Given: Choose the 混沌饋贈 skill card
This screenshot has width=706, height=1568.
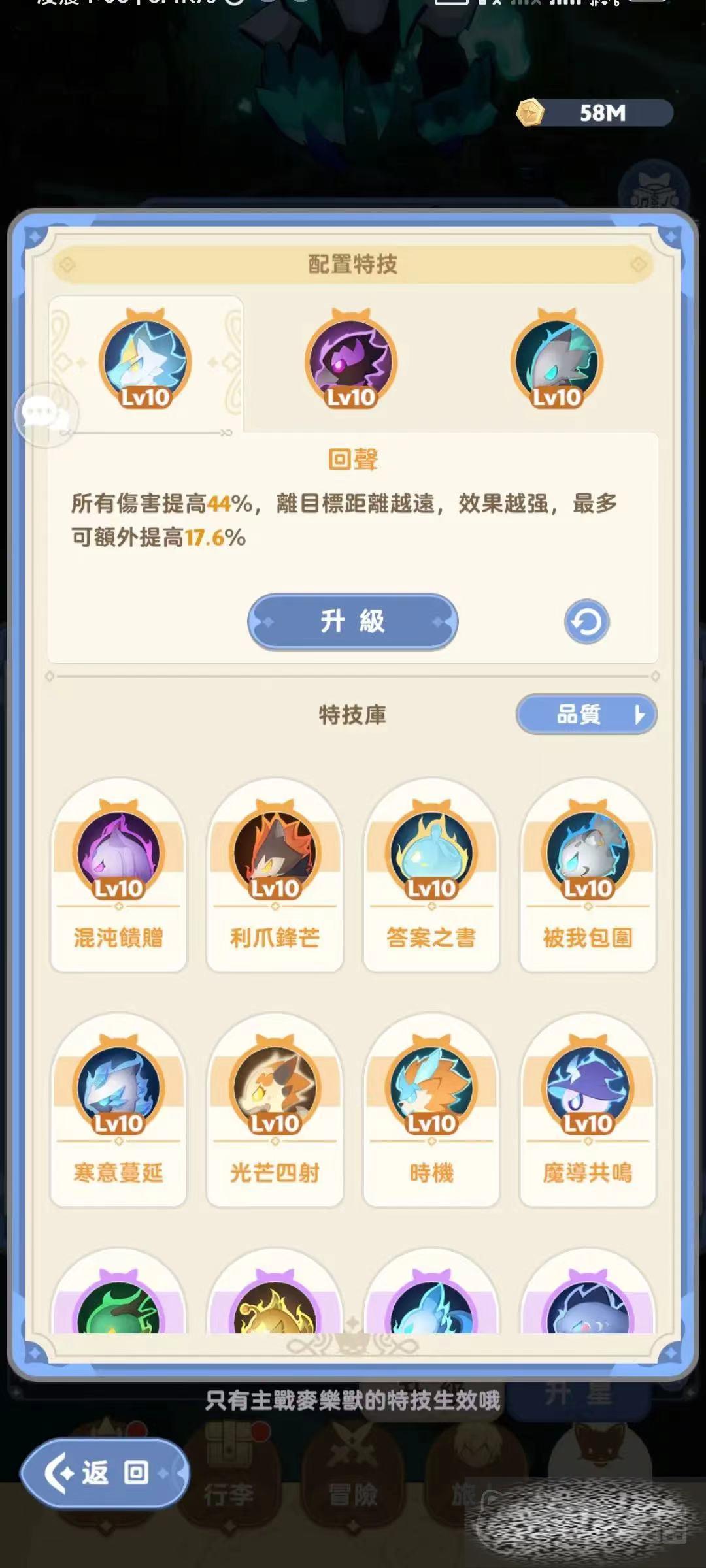Looking at the screenshot, I should click(x=118, y=875).
